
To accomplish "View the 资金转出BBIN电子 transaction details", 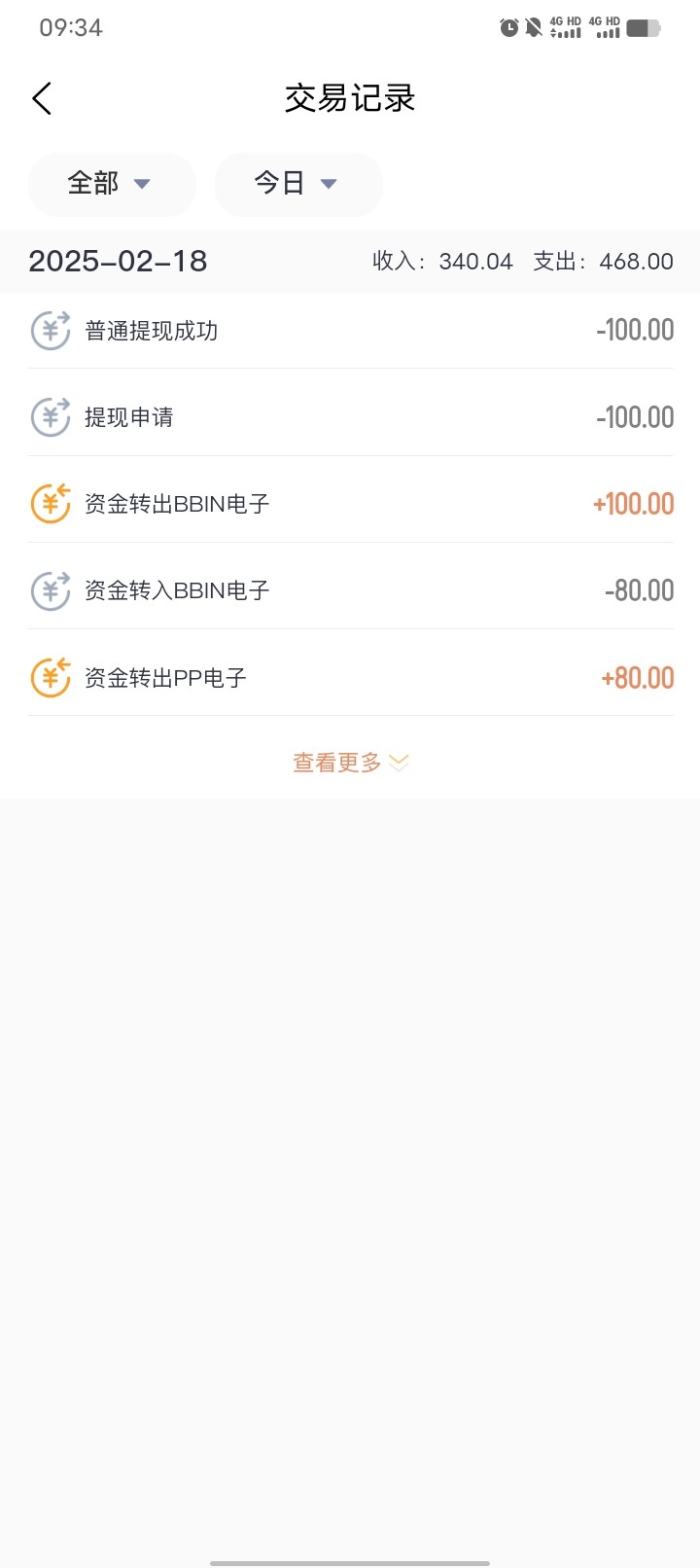I will [350, 504].
